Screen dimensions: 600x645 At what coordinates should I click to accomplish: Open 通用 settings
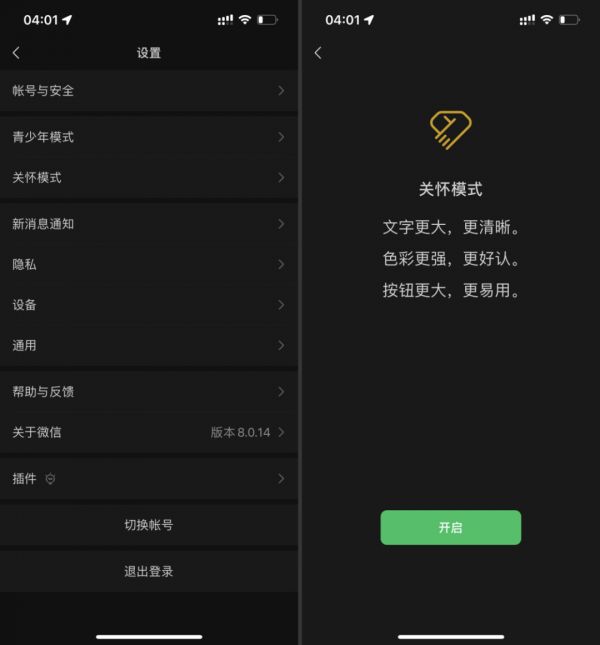click(x=148, y=345)
